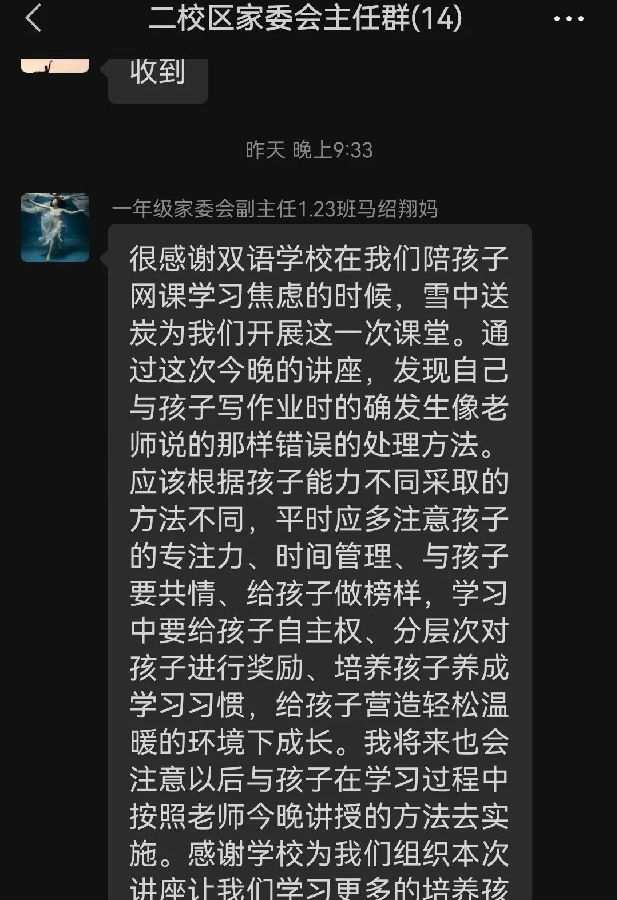Open the avatar beside the 收到 message
This screenshot has height=900, width=617.
(x=55, y=65)
